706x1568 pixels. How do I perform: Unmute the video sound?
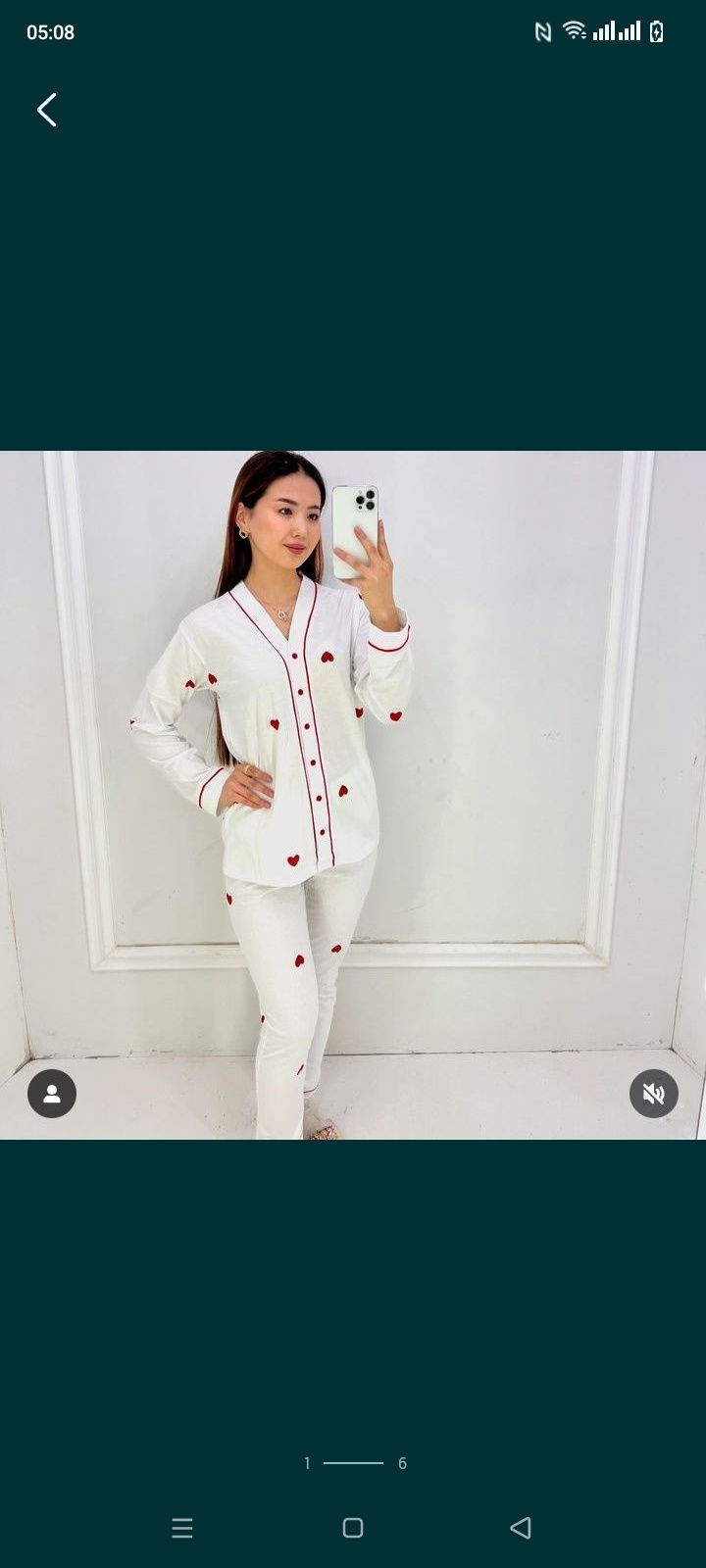coord(653,1094)
